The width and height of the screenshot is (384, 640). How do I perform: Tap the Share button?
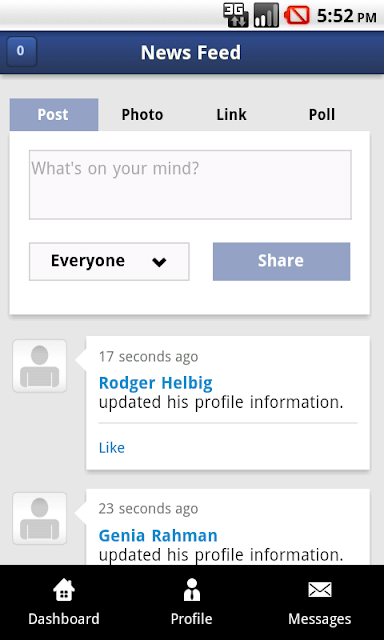(x=282, y=262)
